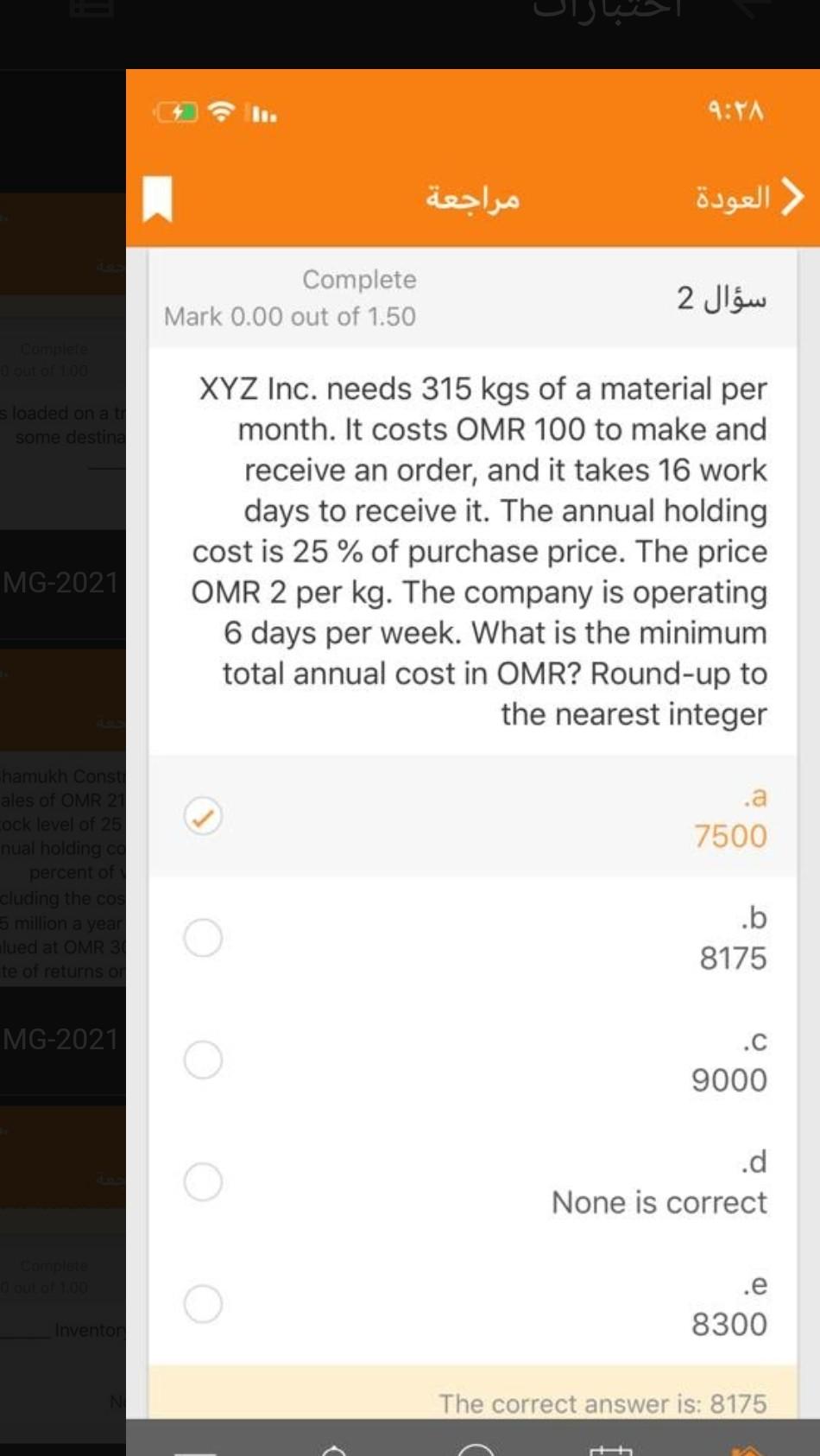
Task: Tap the bookmark flag icon in the header
Action: point(158,198)
